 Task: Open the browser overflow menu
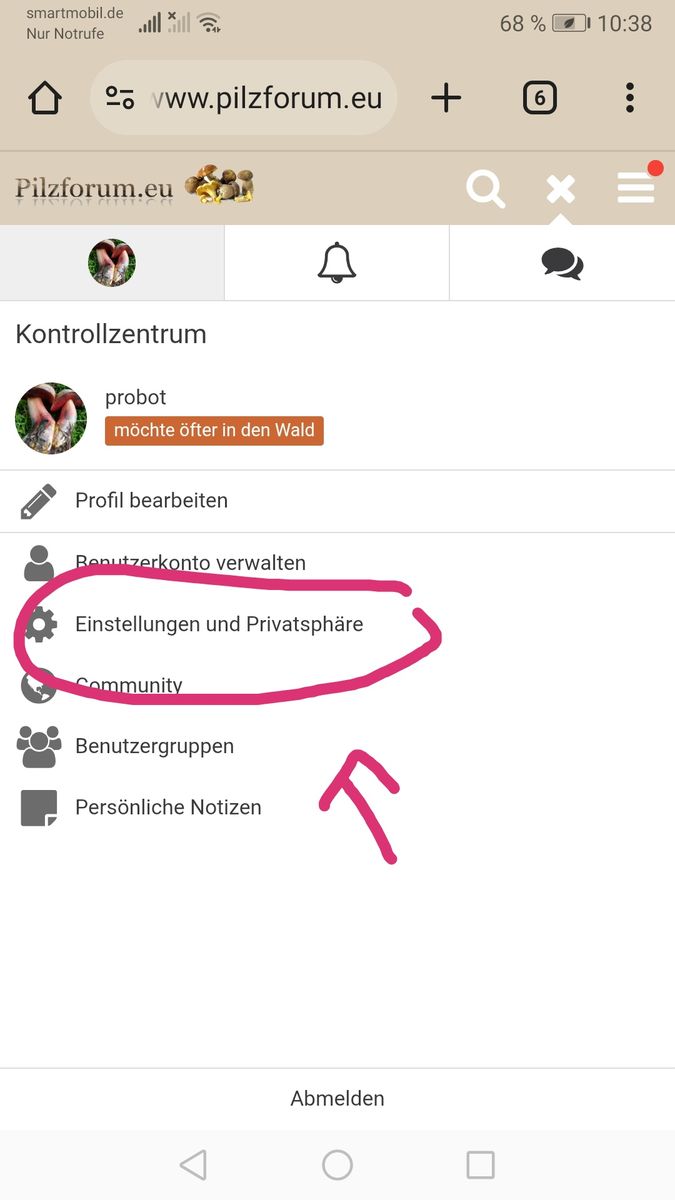(x=629, y=98)
